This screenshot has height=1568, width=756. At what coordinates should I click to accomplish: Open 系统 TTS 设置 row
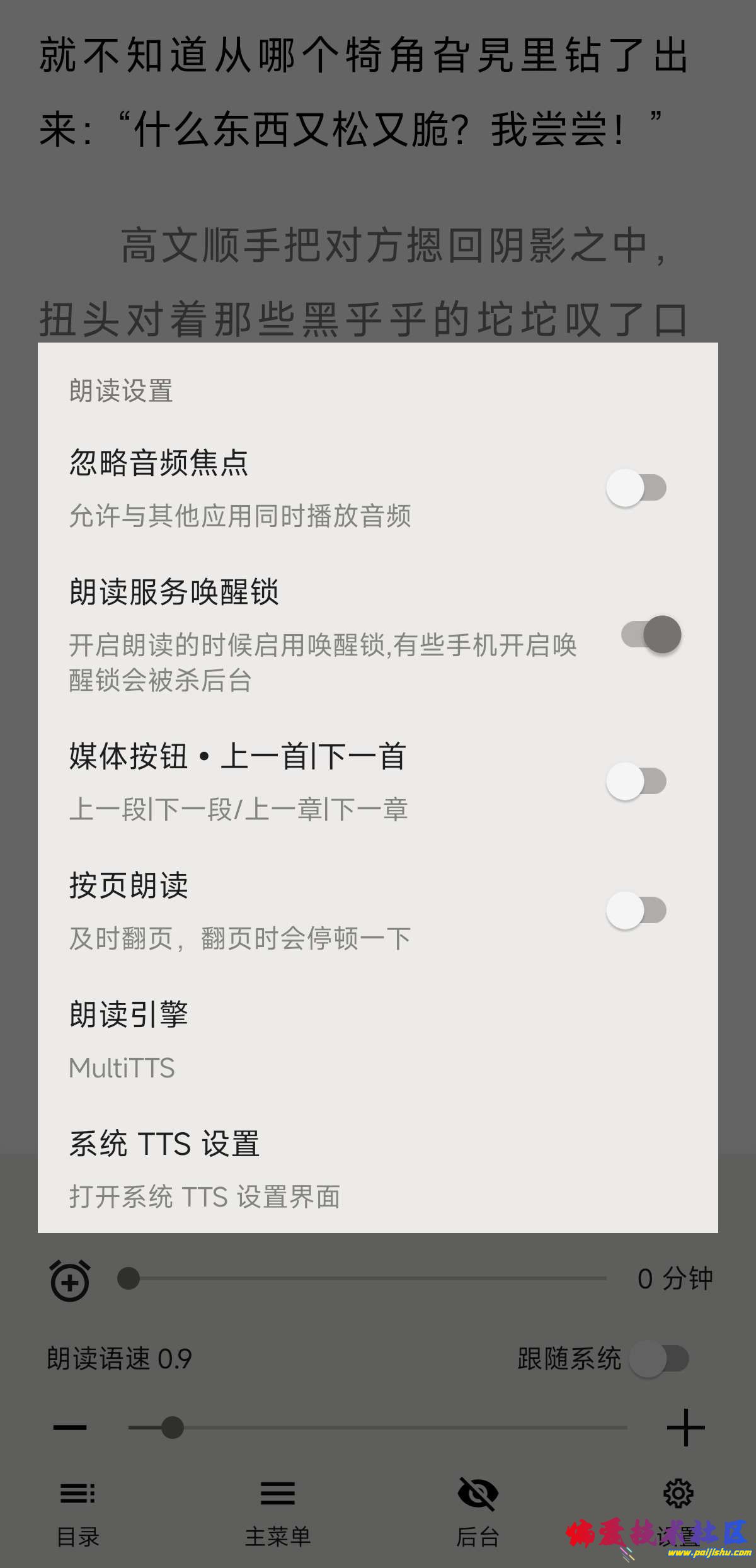click(378, 1169)
